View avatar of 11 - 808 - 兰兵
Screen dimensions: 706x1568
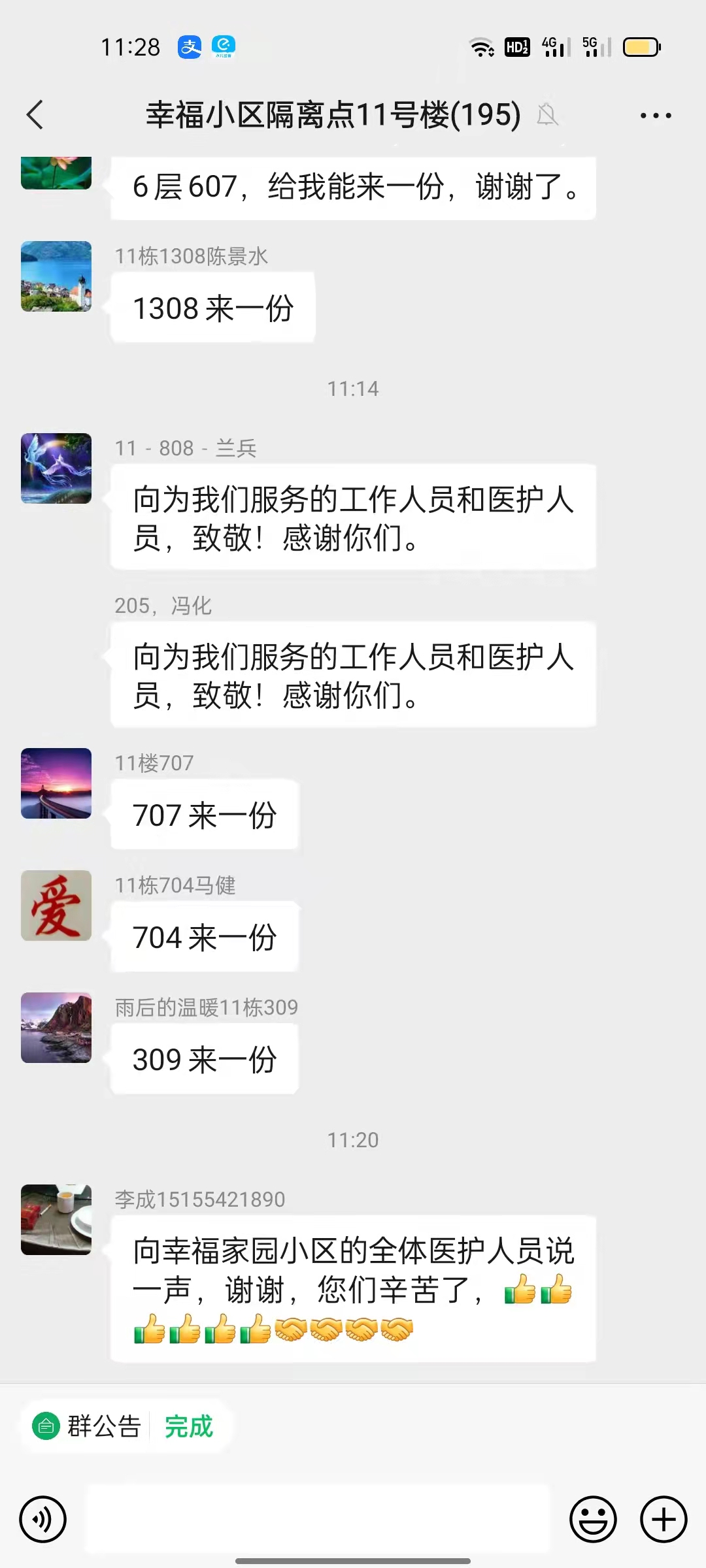click(56, 468)
